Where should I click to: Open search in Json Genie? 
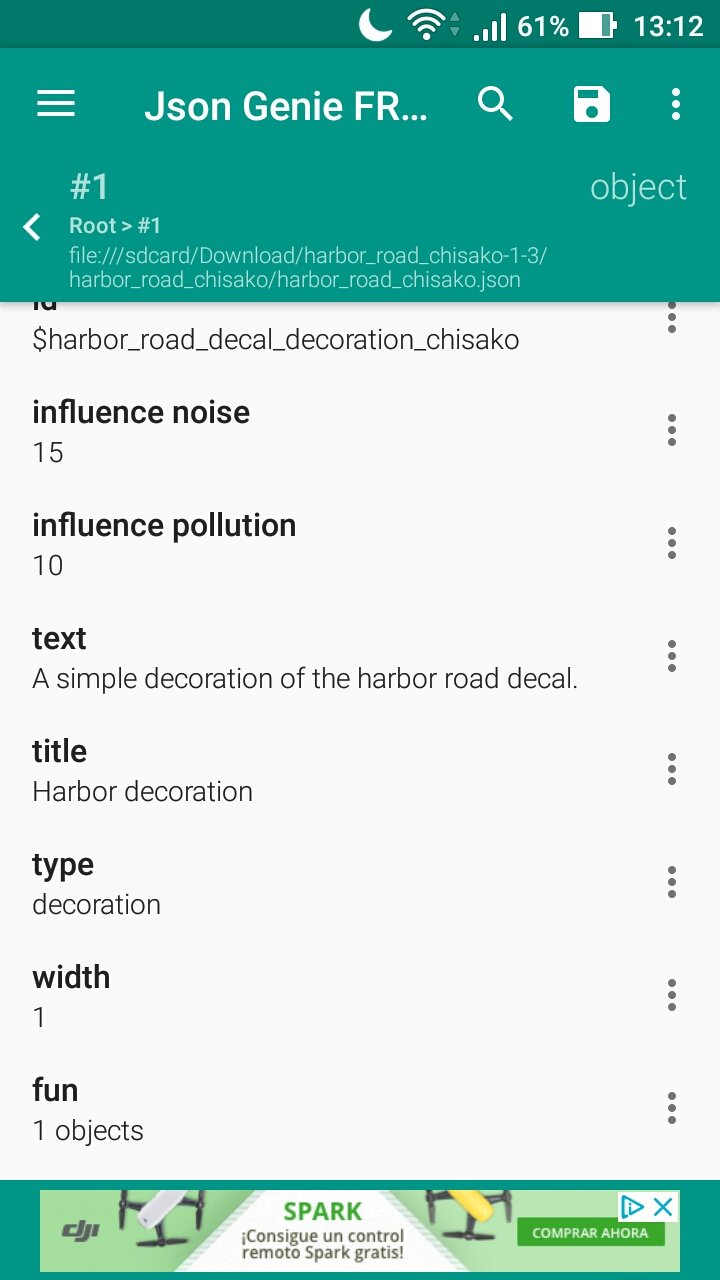[x=495, y=103]
